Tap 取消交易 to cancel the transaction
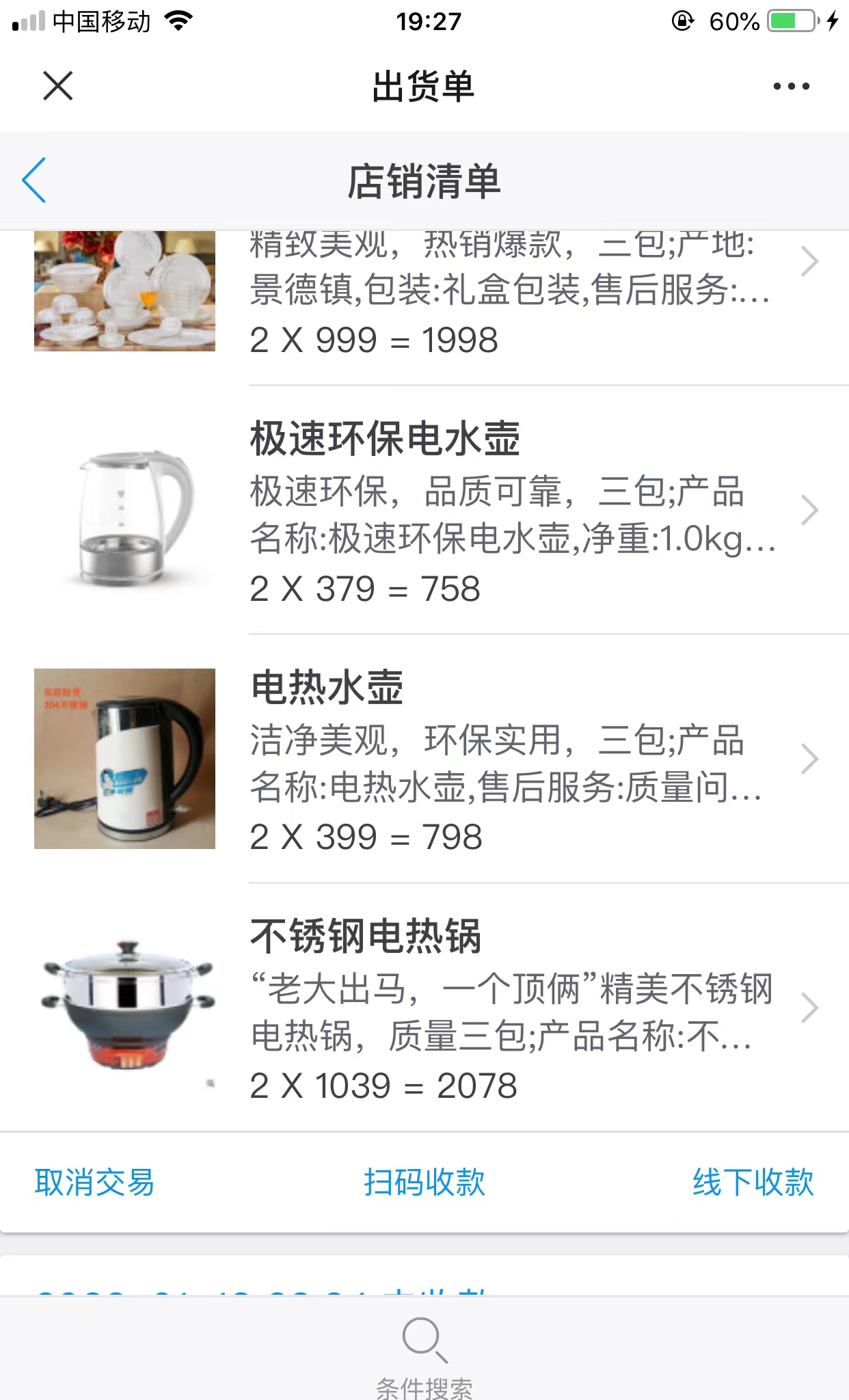The image size is (849, 1400). click(x=94, y=1182)
